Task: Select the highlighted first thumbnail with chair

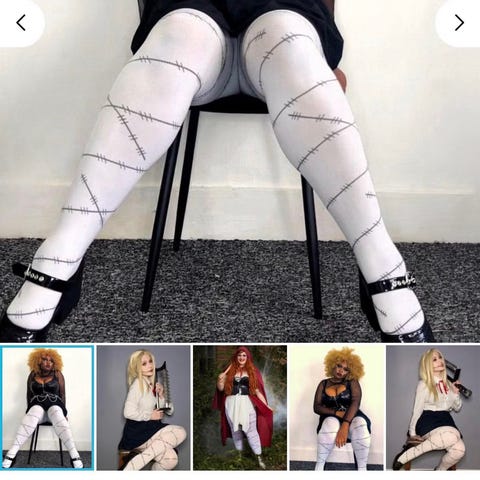Action: click(x=47, y=408)
